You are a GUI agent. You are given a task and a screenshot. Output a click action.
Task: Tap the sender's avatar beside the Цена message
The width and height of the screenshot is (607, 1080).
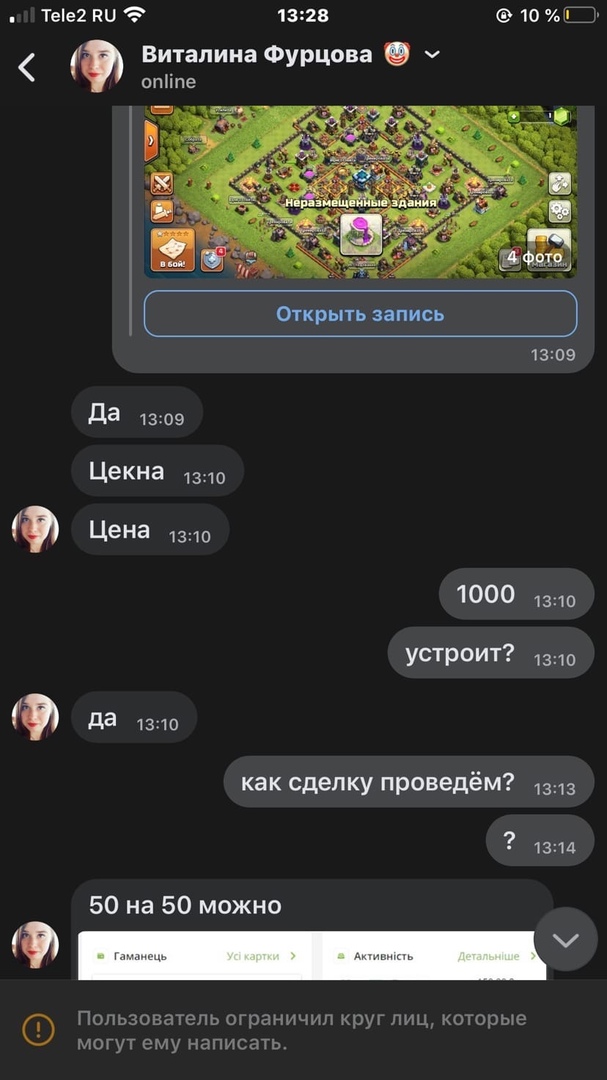pyautogui.click(x=35, y=529)
